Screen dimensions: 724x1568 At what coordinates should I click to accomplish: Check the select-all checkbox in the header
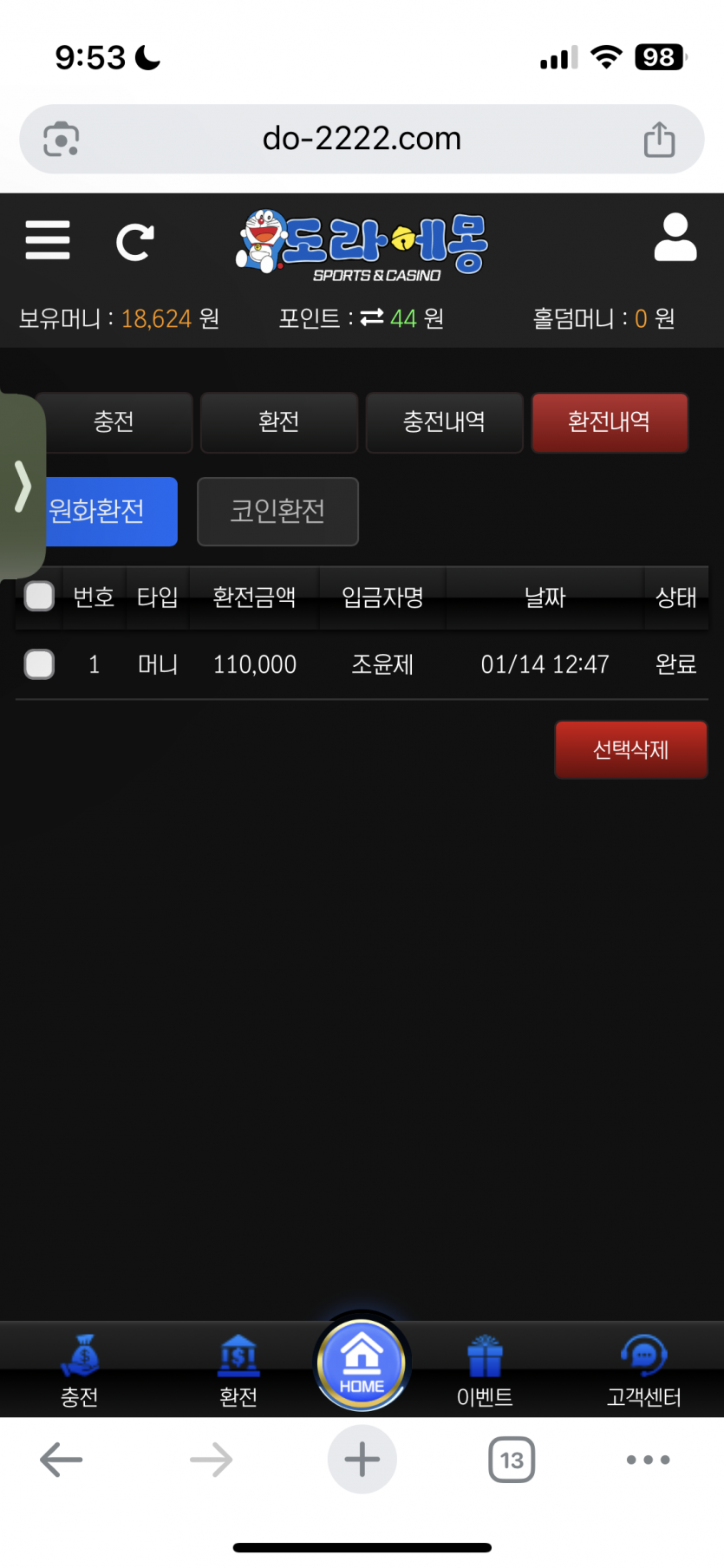(x=39, y=597)
